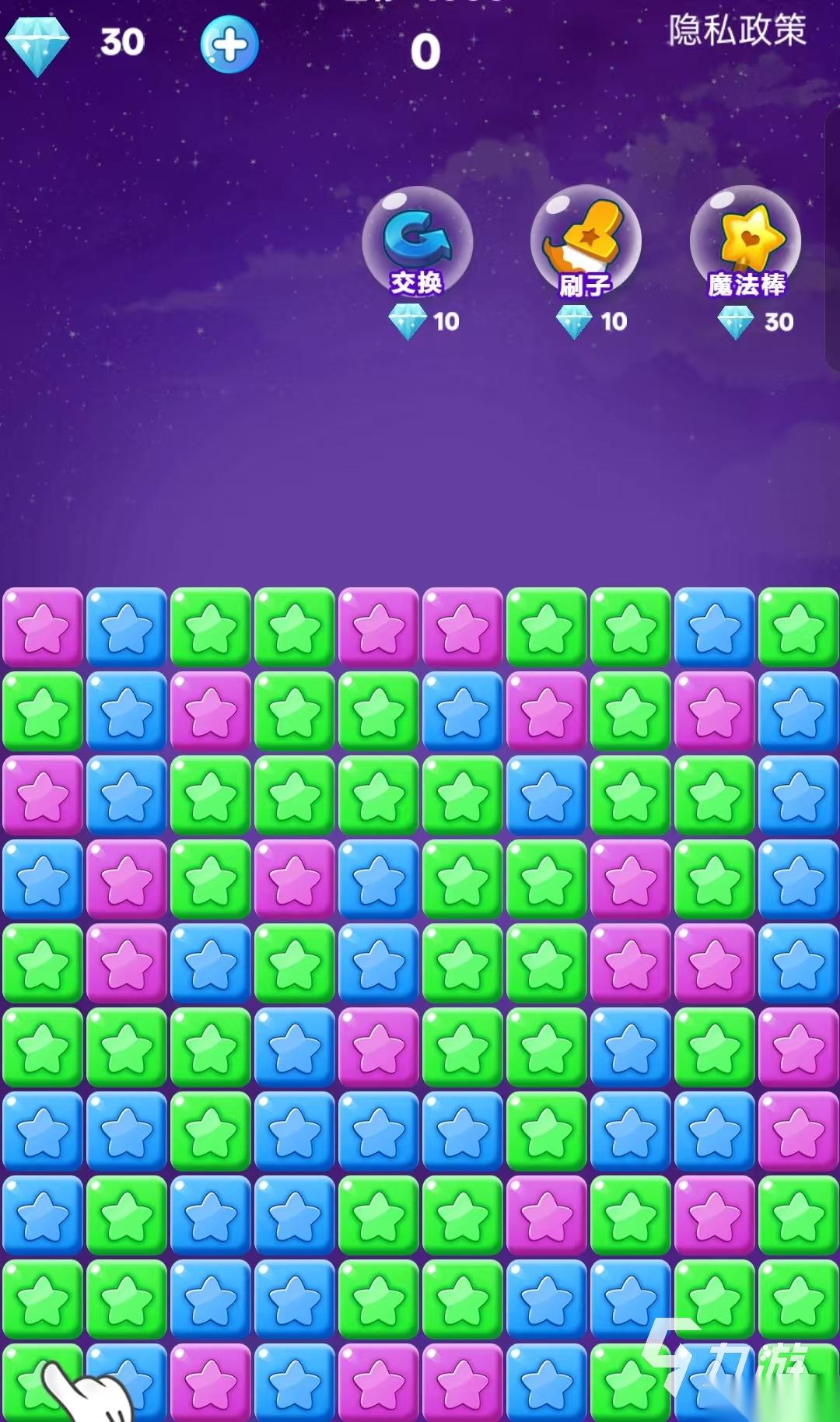Tap the plus button to add diamonds
This screenshot has width=840, height=1422.
(x=229, y=45)
